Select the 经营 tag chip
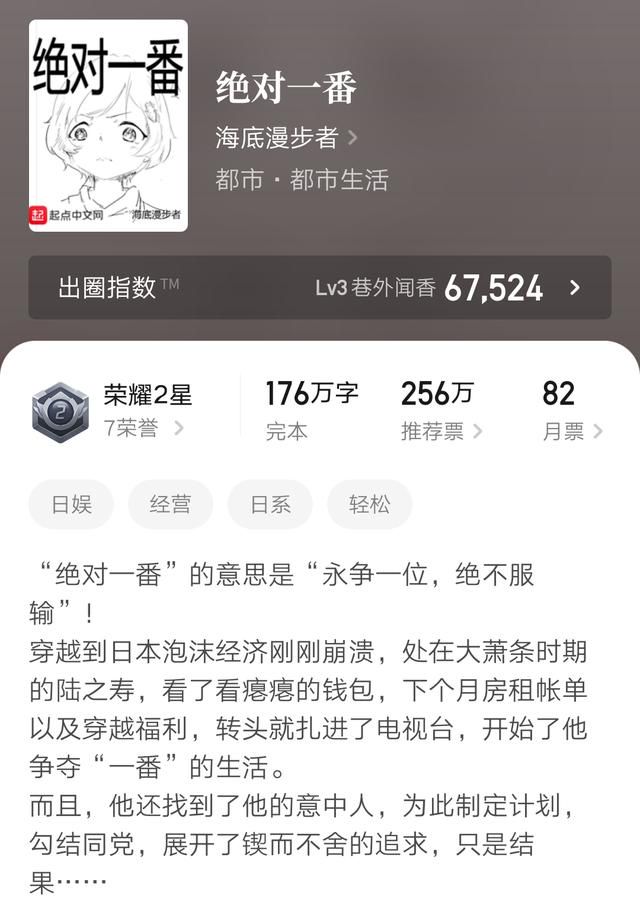 (170, 504)
